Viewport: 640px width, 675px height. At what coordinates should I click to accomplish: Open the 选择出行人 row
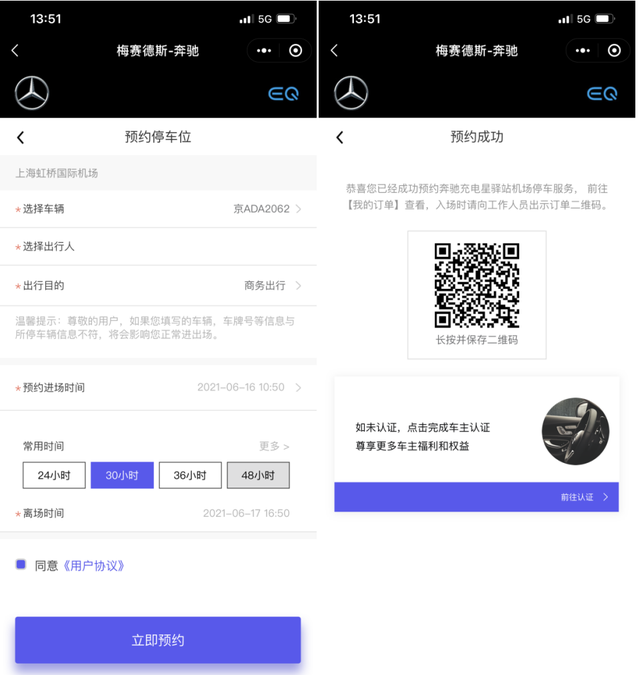click(x=160, y=246)
